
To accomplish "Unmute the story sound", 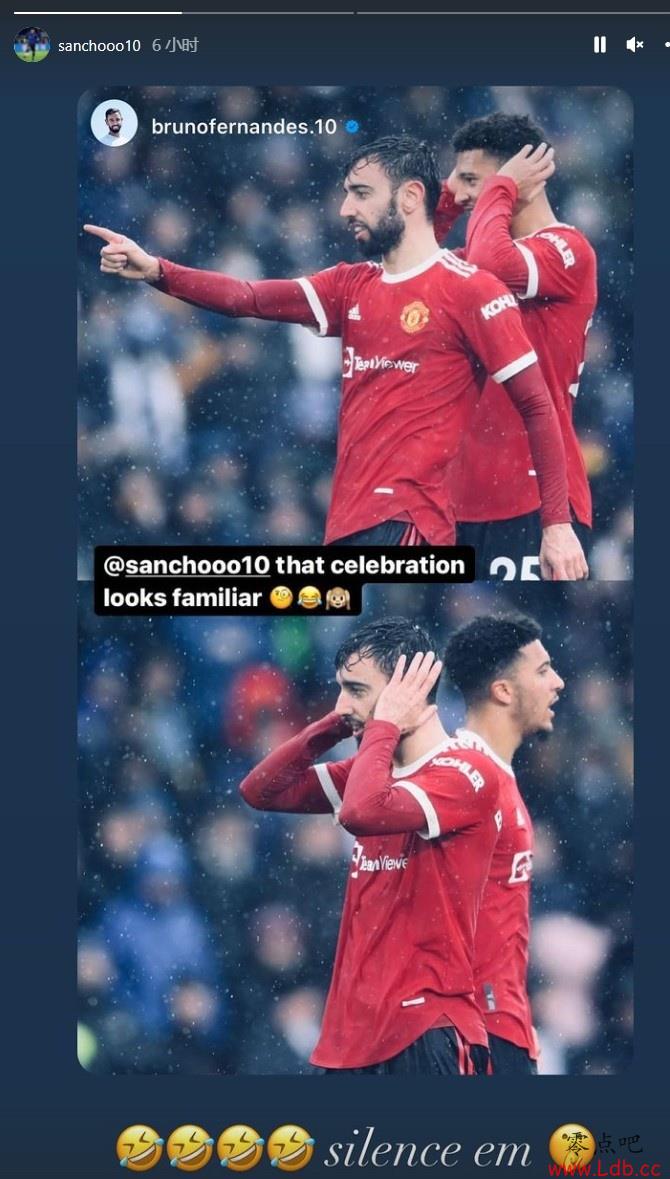I will 634,44.
